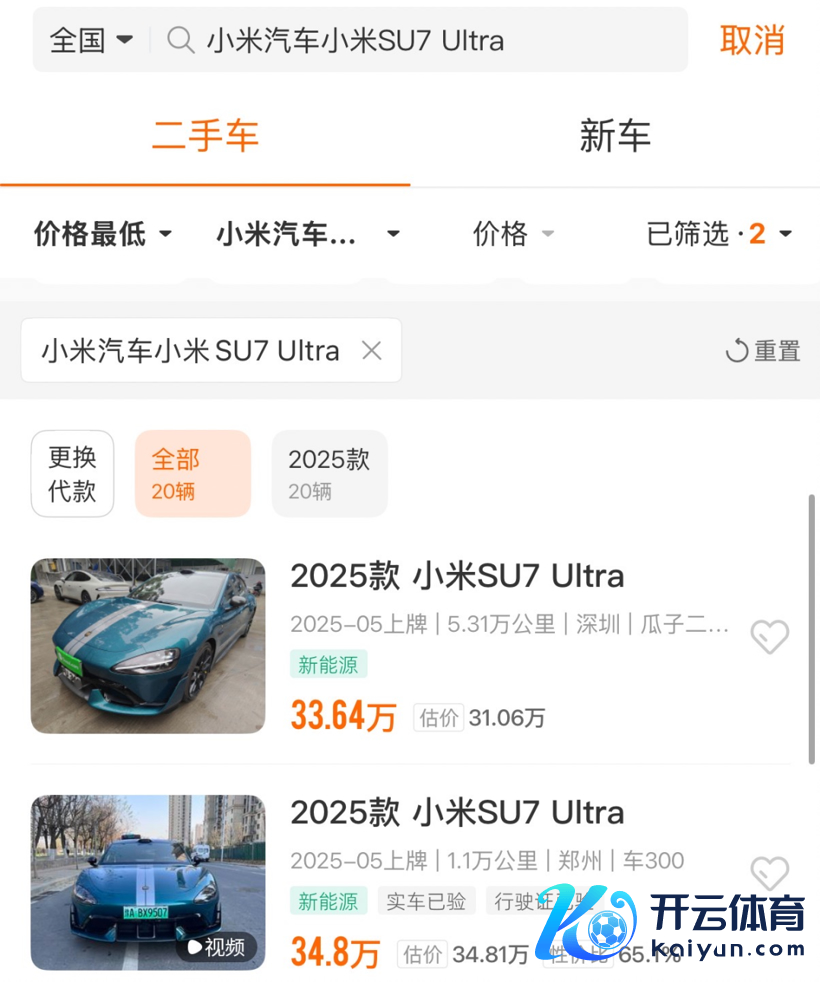Open the 全国 region dropdown

click(x=91, y=40)
